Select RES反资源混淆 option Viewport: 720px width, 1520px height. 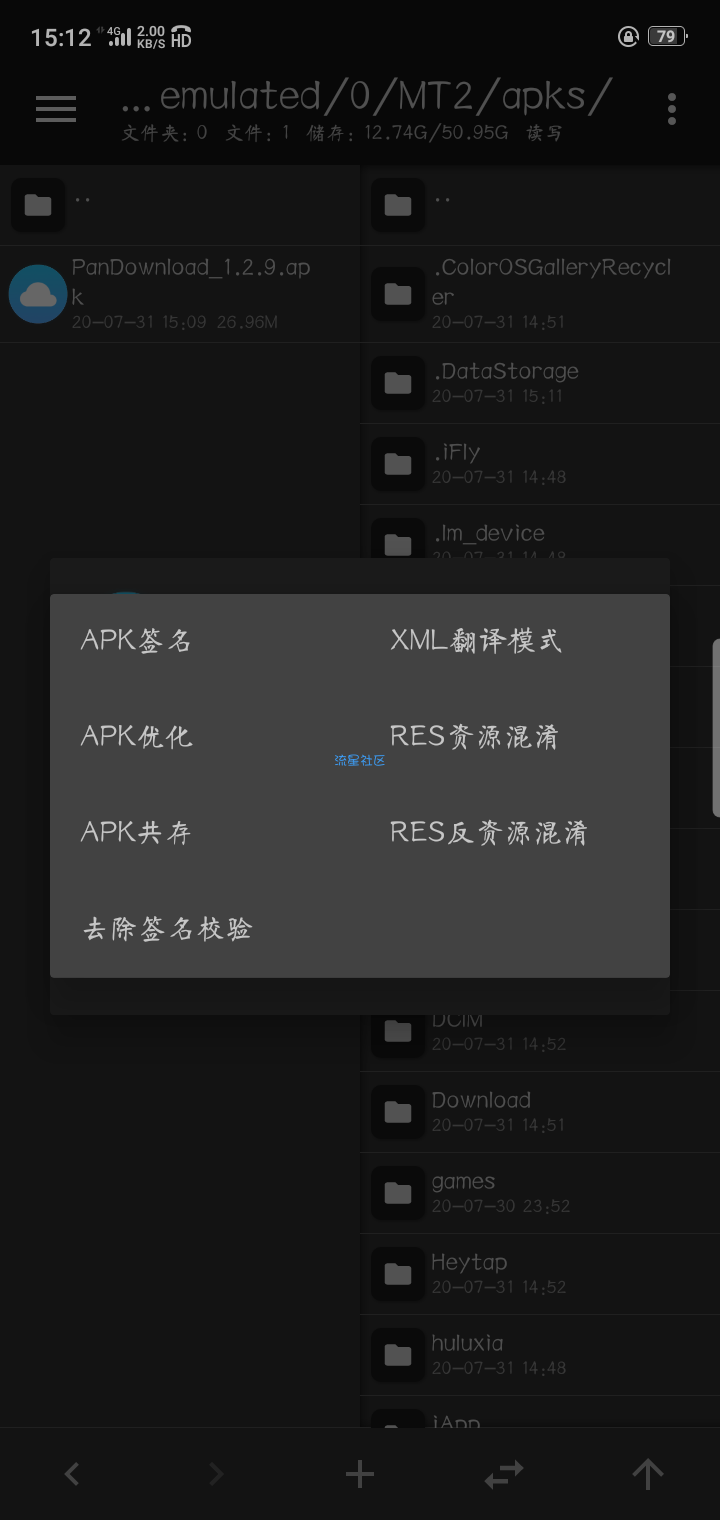click(x=488, y=832)
